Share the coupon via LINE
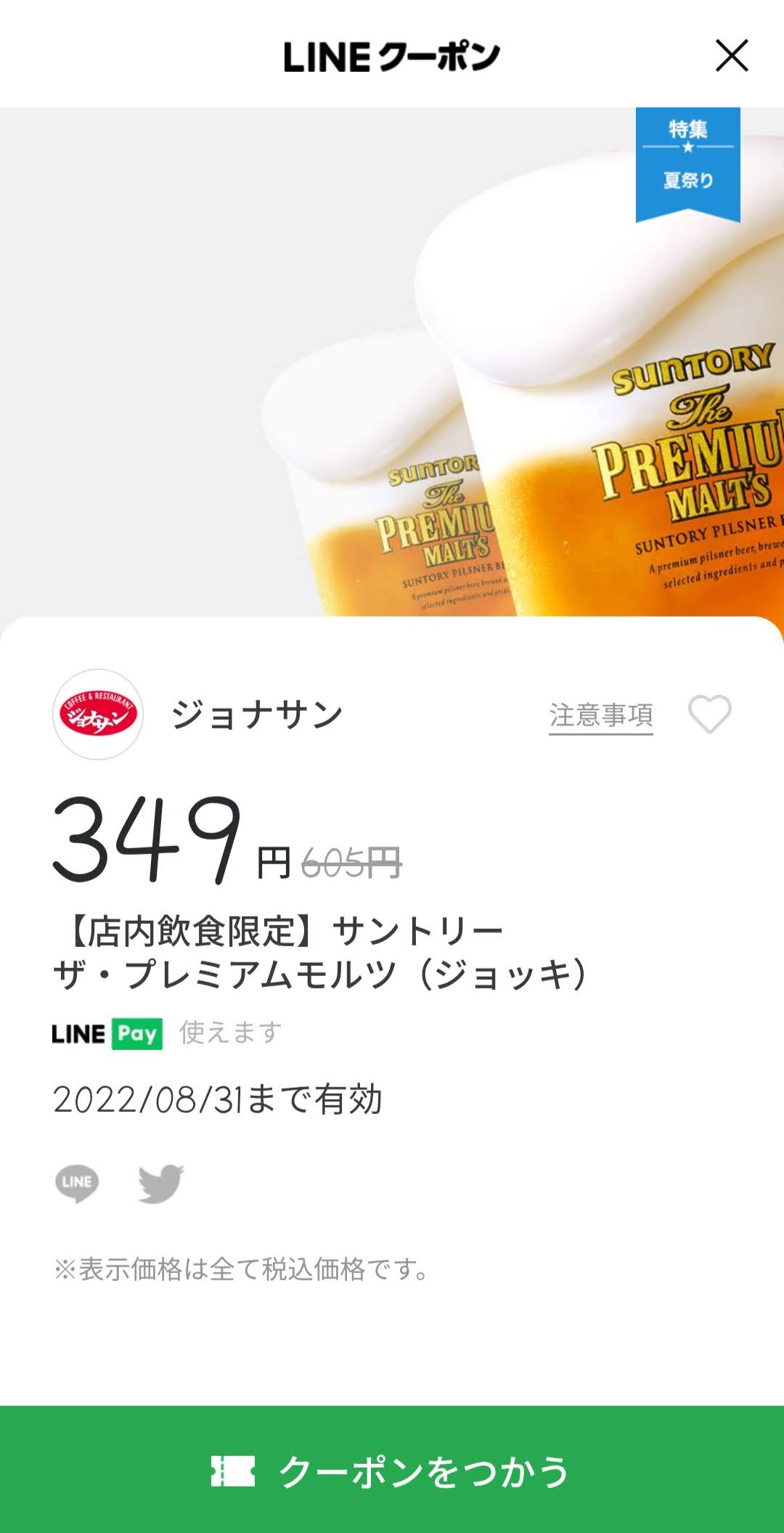This screenshot has width=784, height=1533. [x=77, y=1183]
